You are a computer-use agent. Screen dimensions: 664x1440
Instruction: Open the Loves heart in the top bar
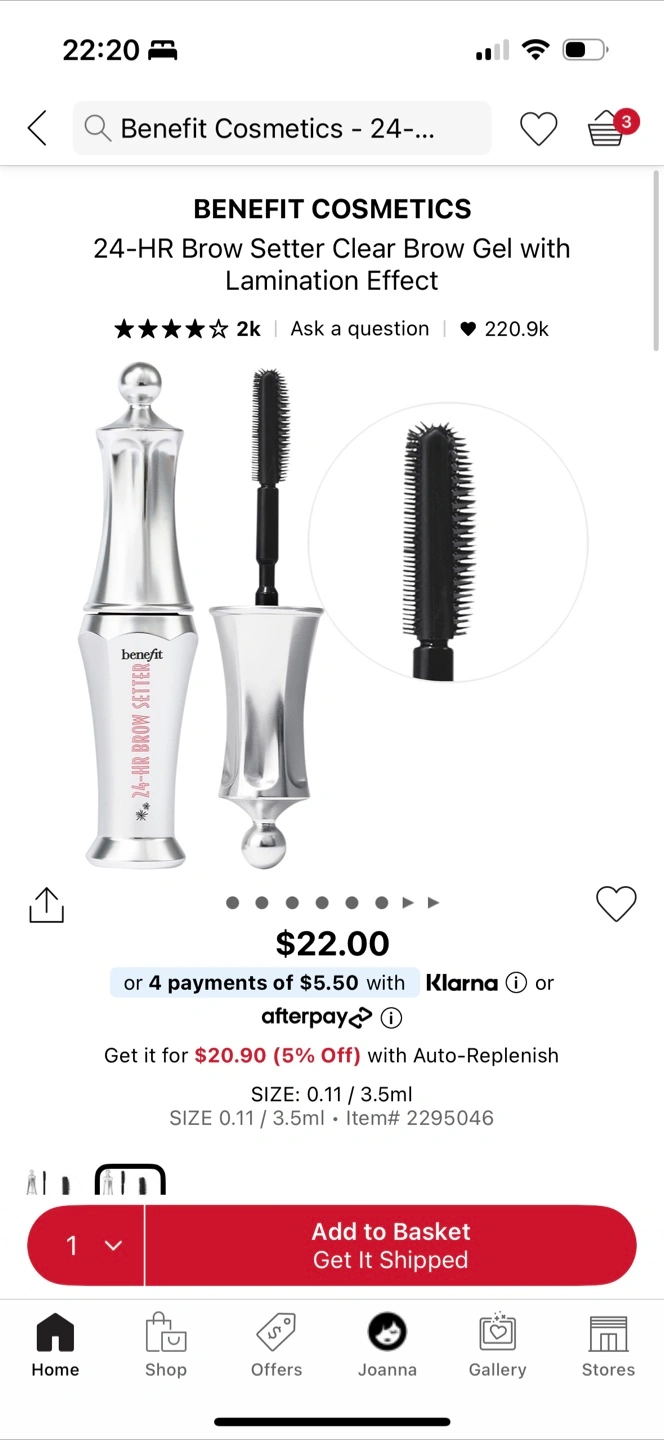click(538, 129)
